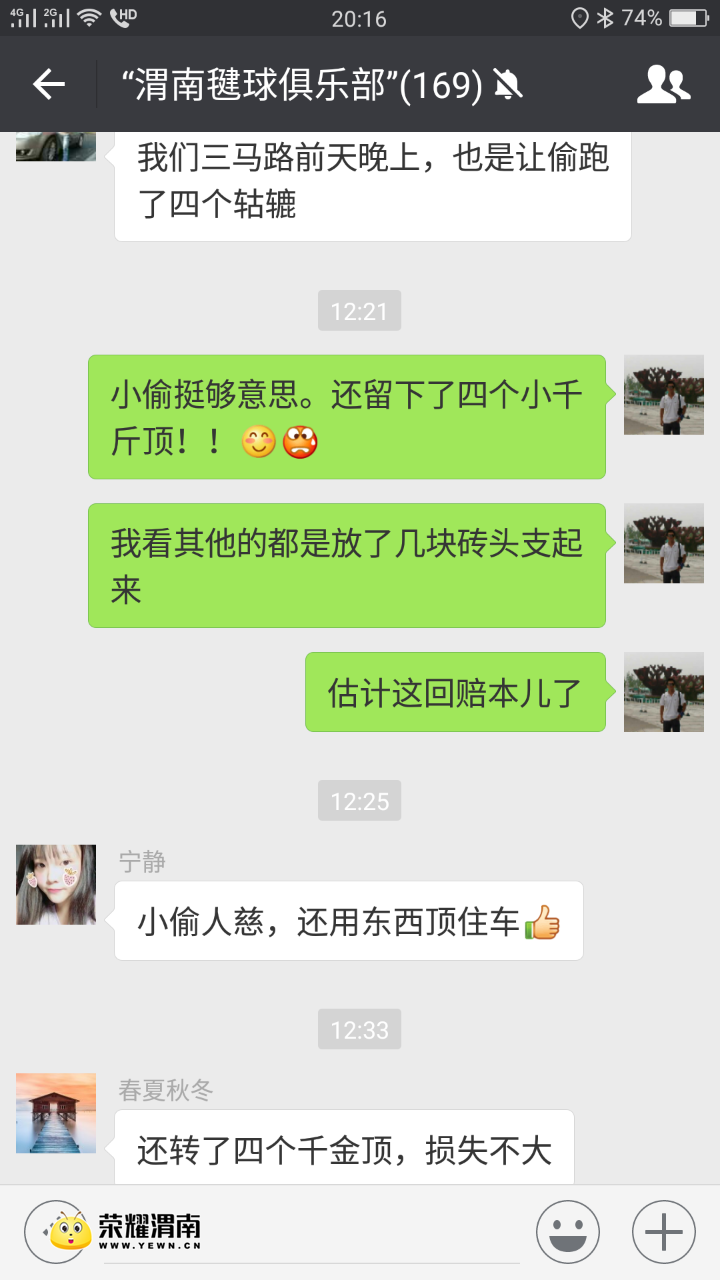Open the plus attachments menu
Viewport: 720px width, 1280px height.
point(663,1232)
